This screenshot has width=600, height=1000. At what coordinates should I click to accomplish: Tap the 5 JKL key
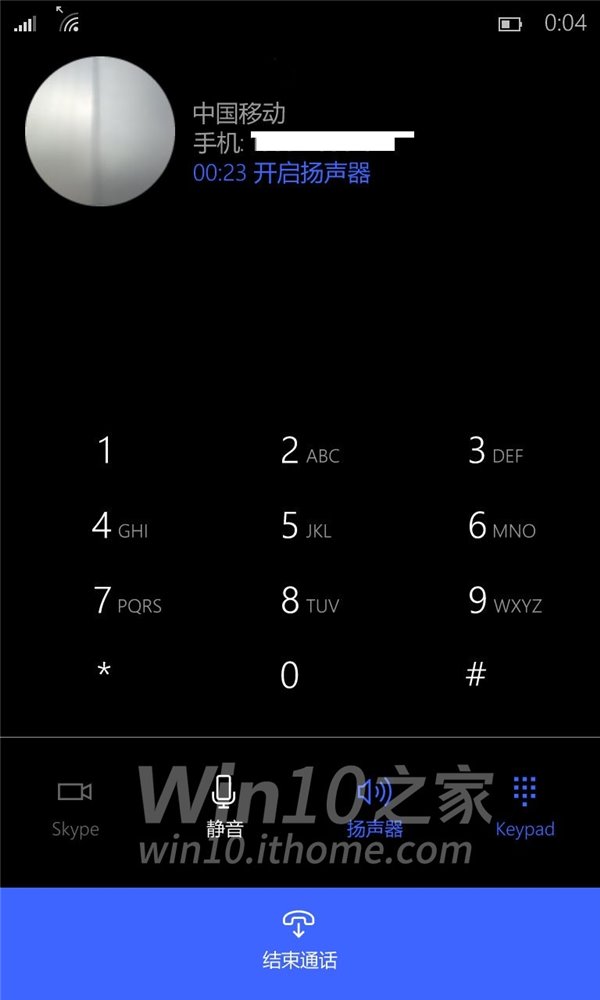pyautogui.click(x=306, y=526)
